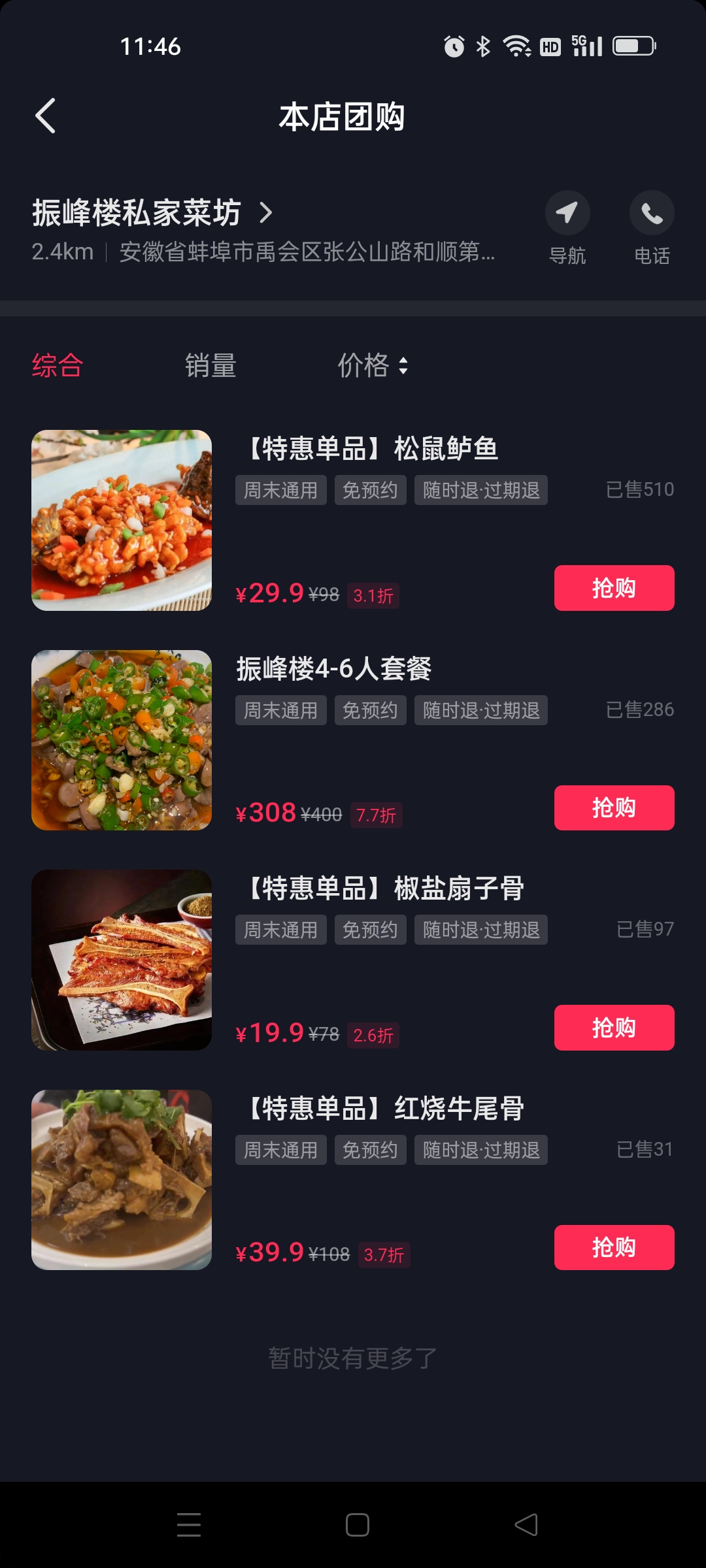
Task: Tap the 导航 navigation icon
Action: point(567,213)
